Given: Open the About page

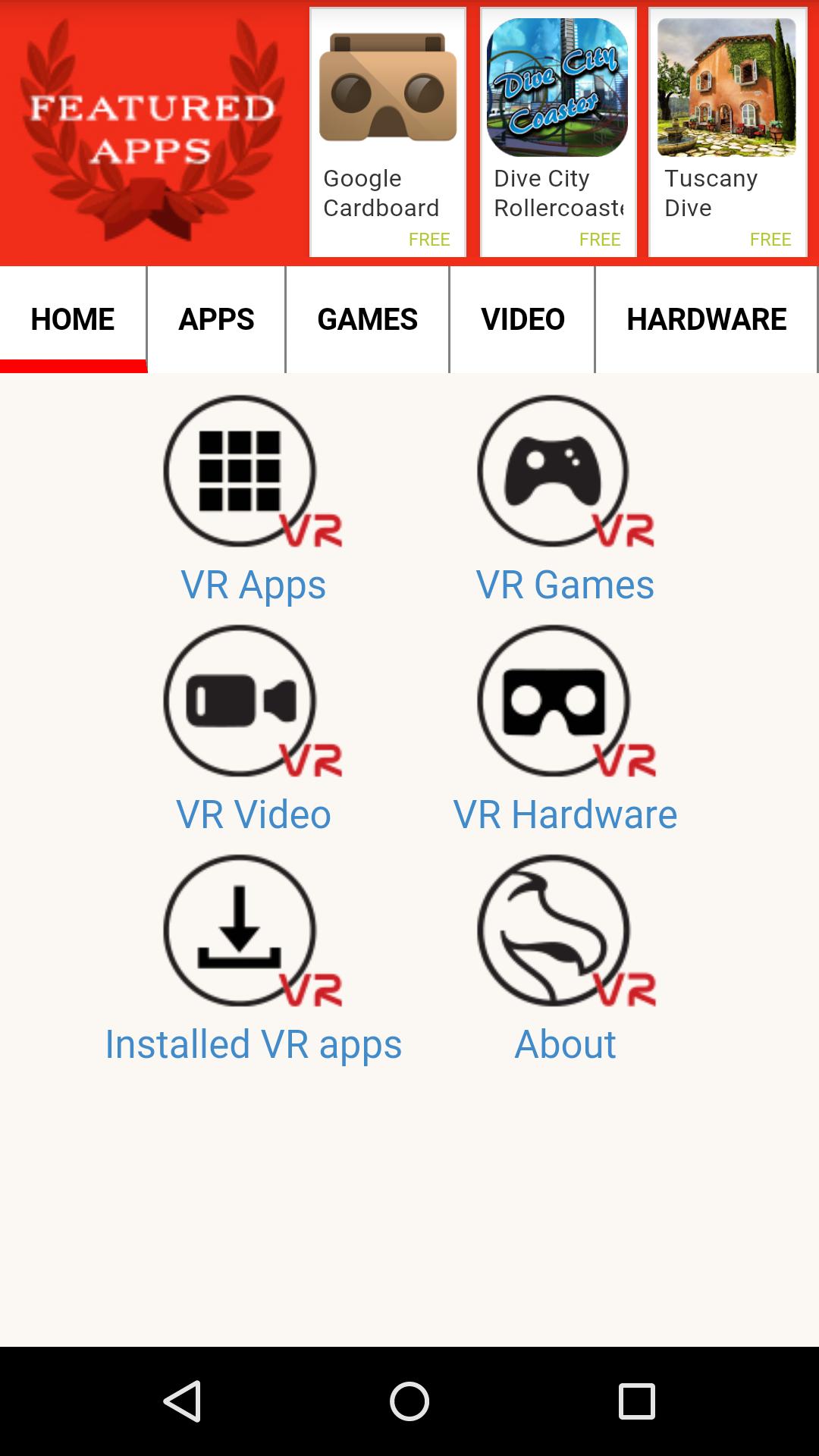Looking at the screenshot, I should 565,958.
